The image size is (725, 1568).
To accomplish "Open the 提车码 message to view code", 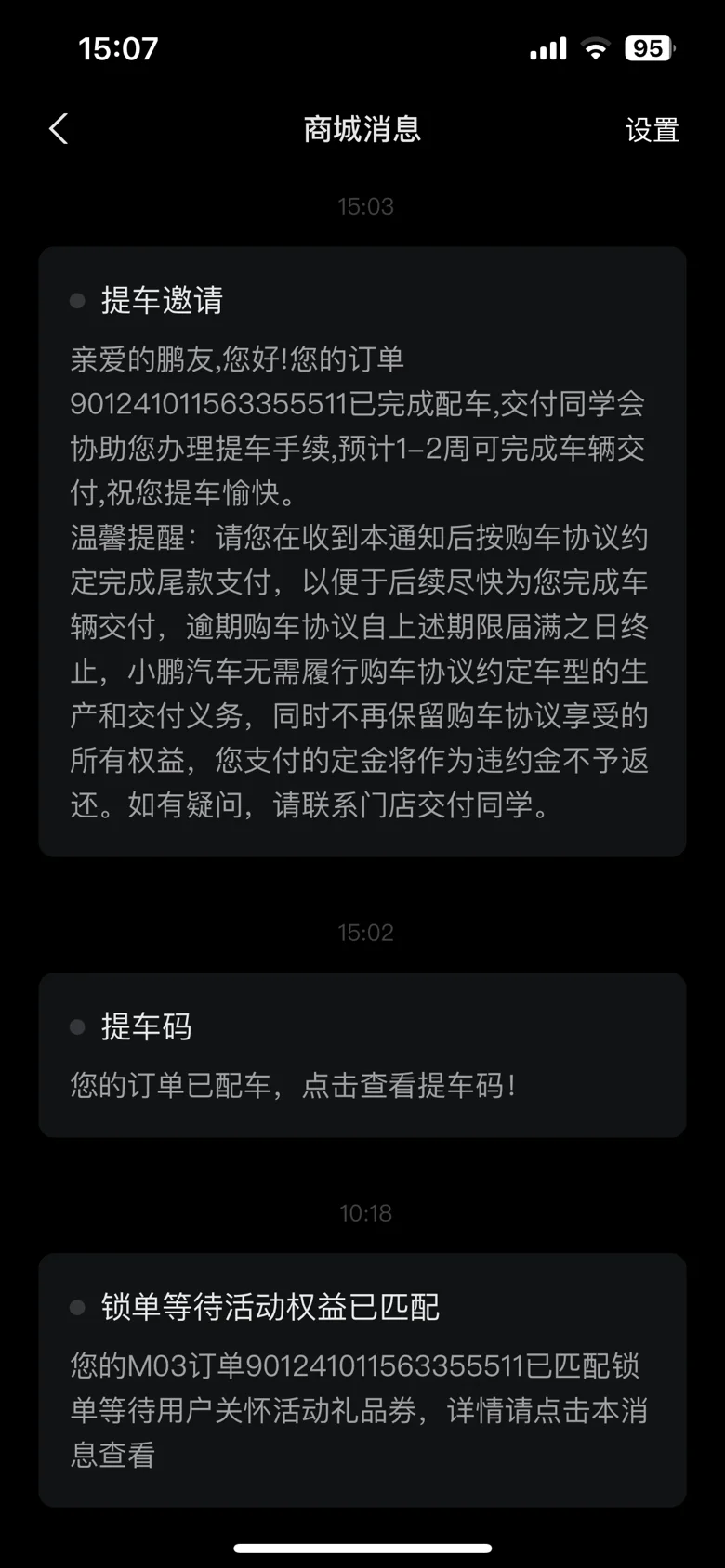I will [x=362, y=1055].
